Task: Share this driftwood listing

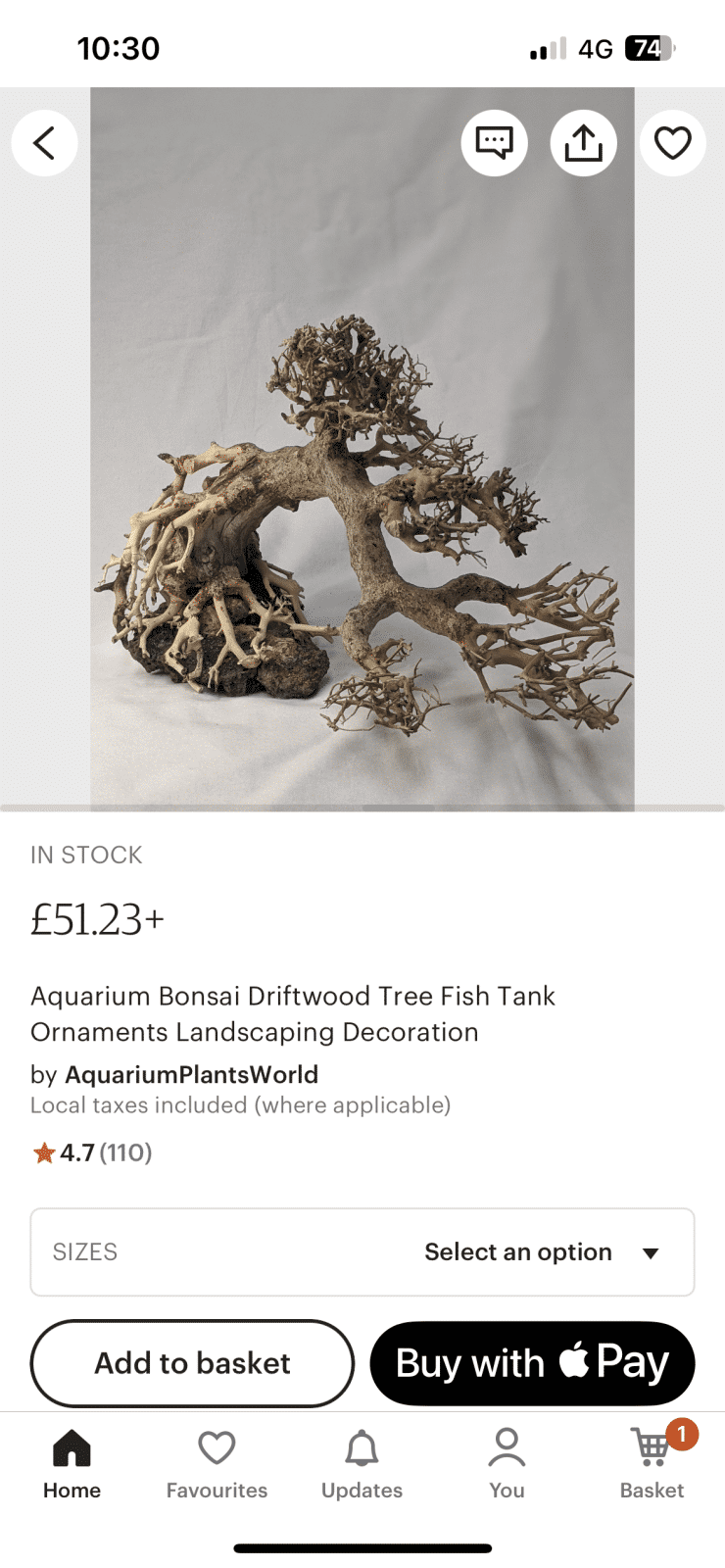Action: (583, 143)
